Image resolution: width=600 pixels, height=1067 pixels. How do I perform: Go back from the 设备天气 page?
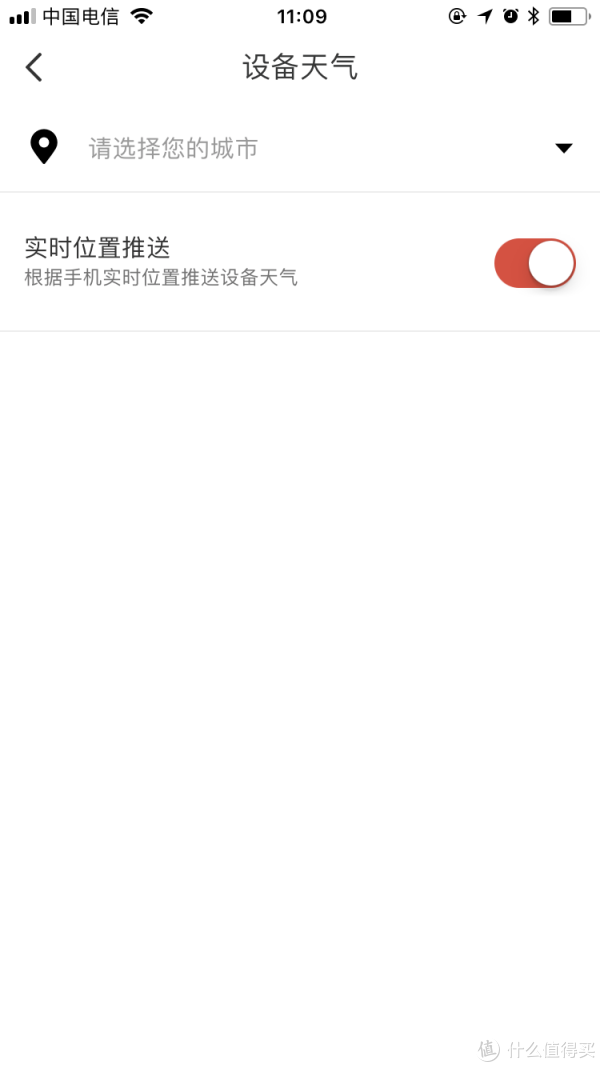tap(34, 67)
